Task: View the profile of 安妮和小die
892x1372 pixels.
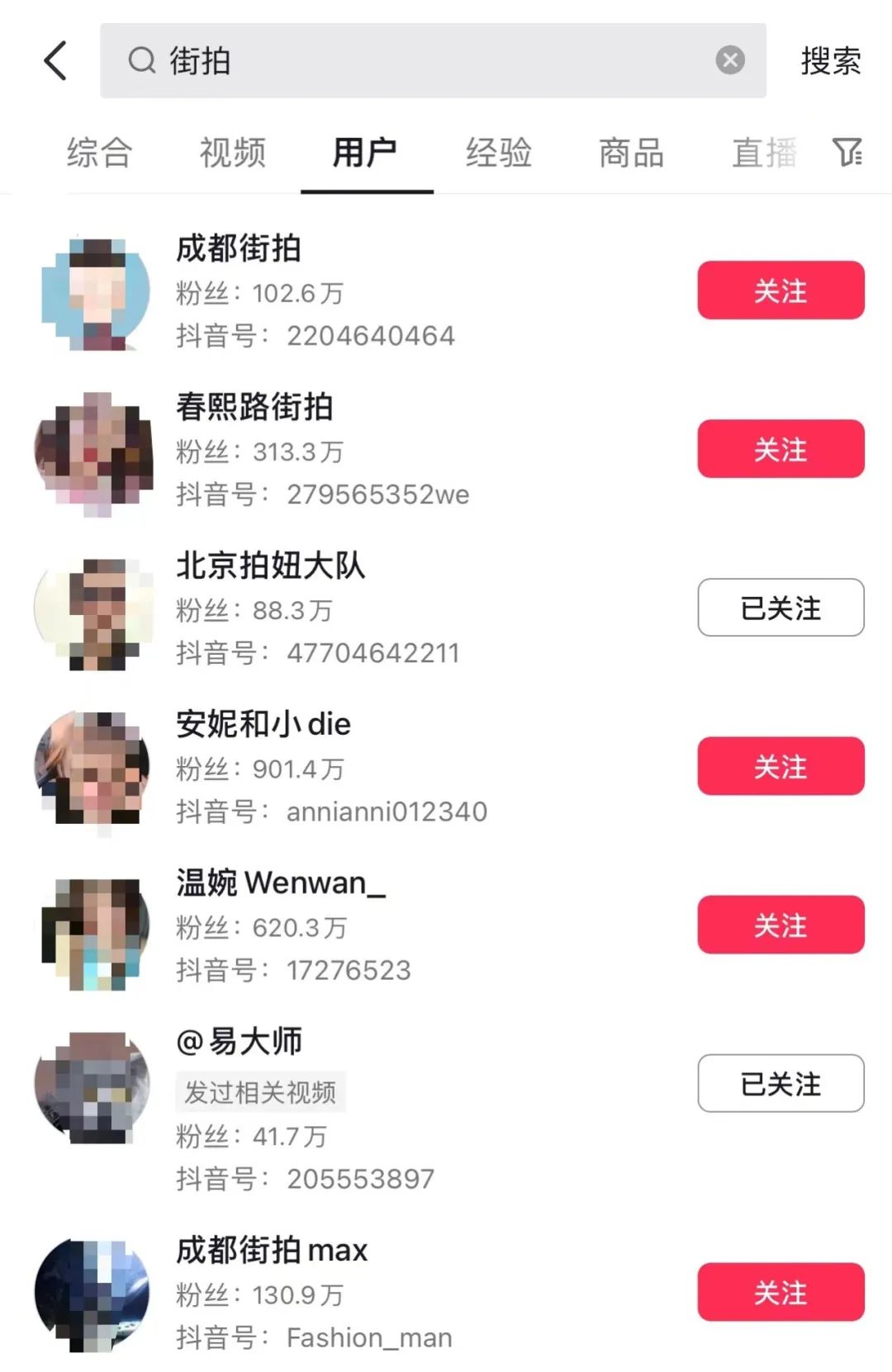Action: (263, 724)
